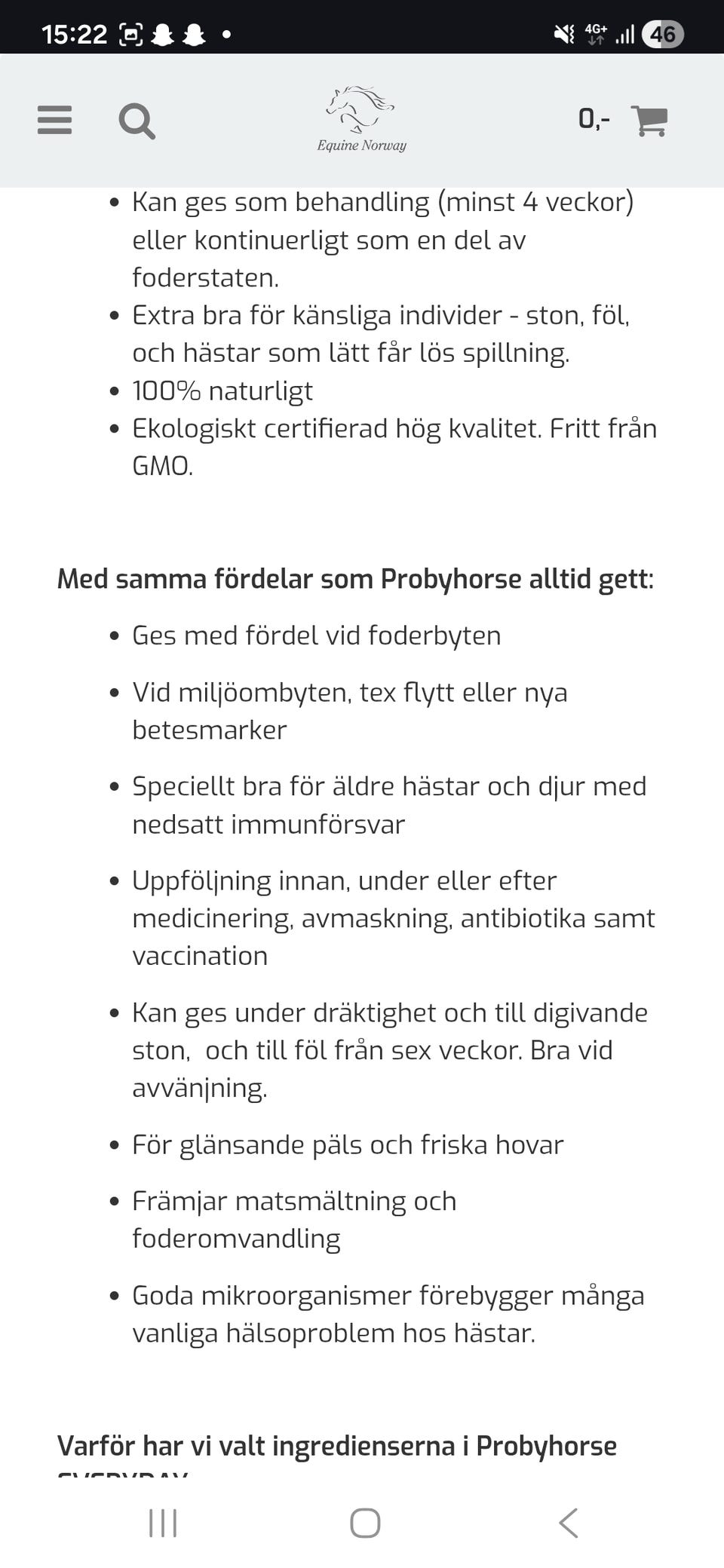
Task: Open the shopping cart icon
Action: [x=650, y=121]
